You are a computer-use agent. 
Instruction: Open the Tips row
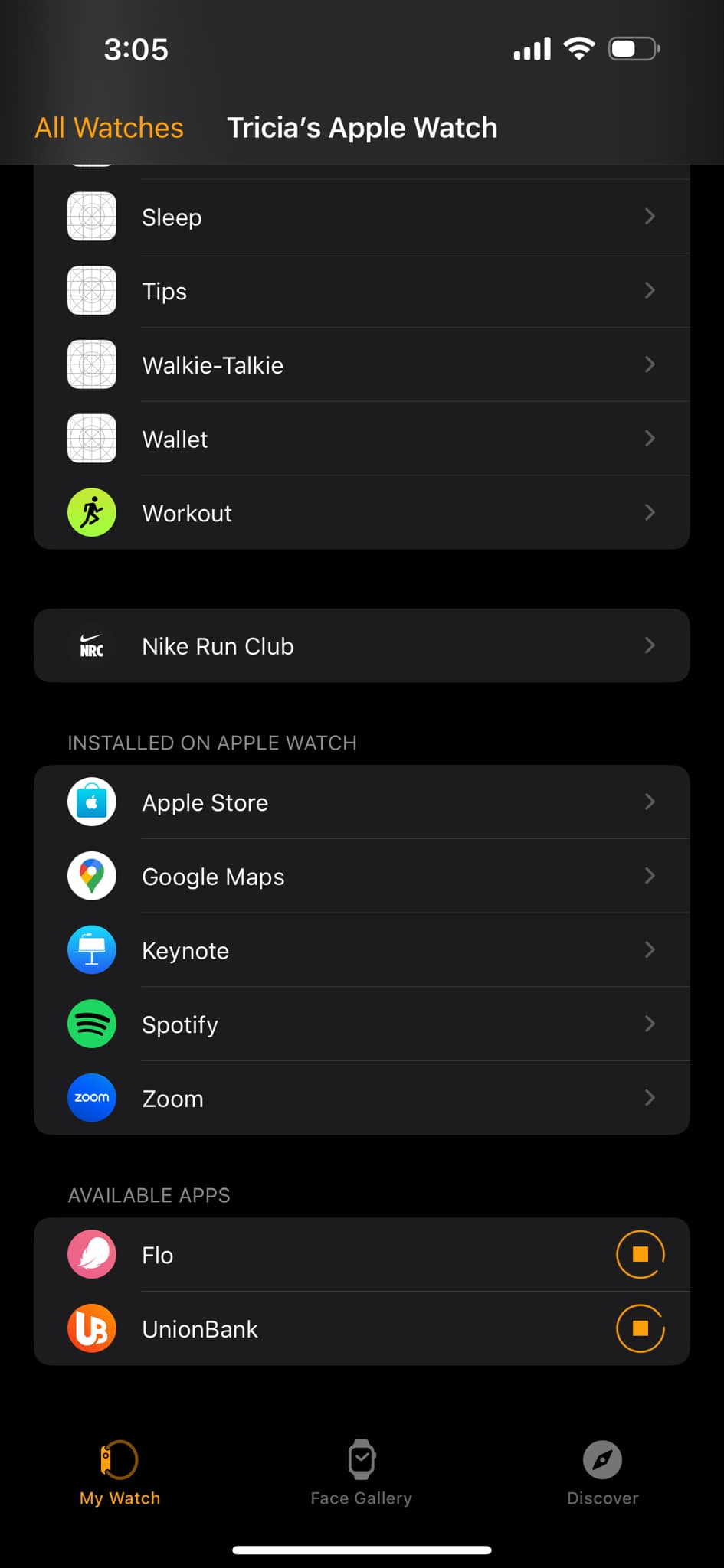tap(362, 291)
